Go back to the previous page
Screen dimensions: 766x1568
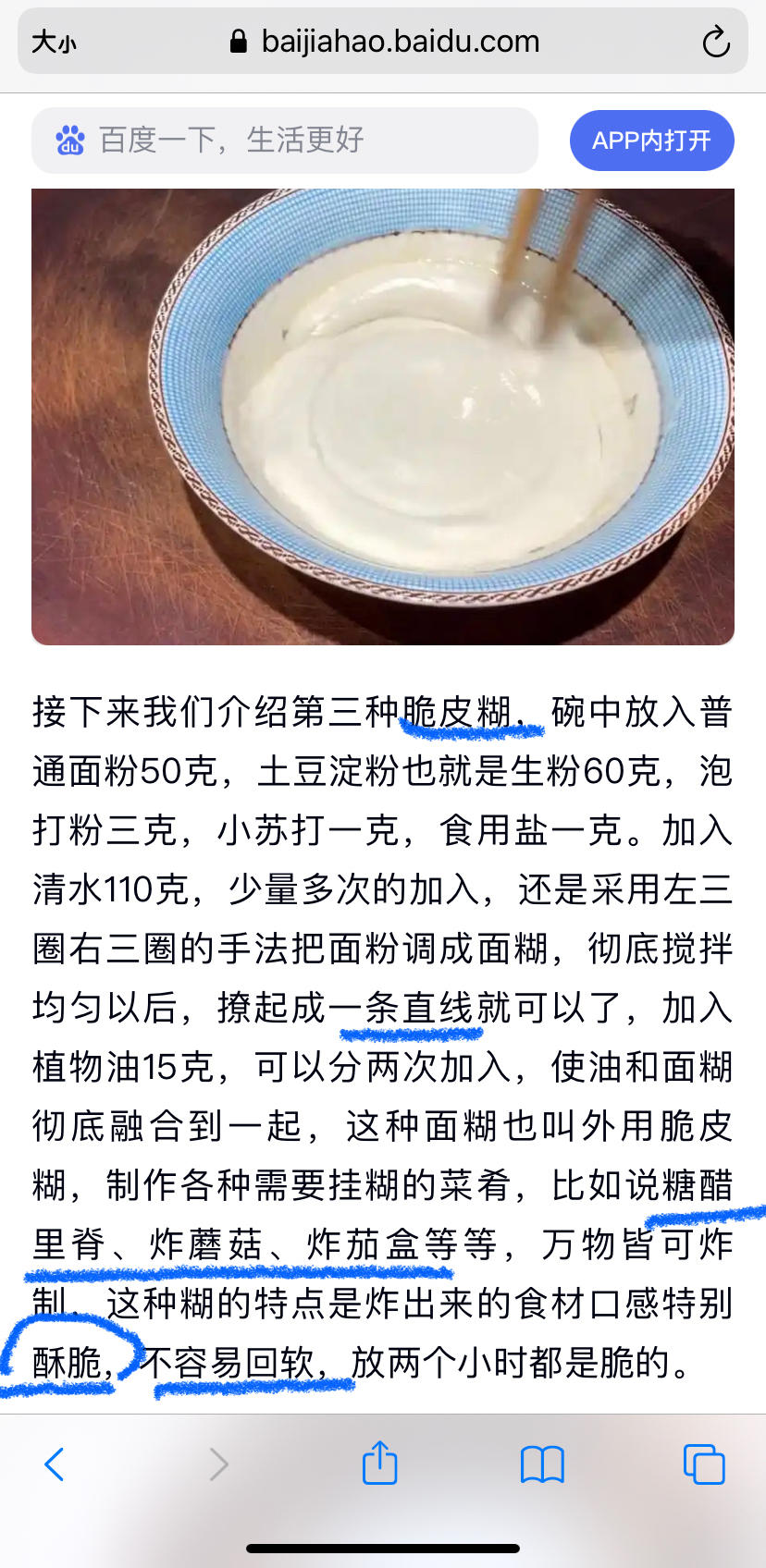coord(55,1464)
